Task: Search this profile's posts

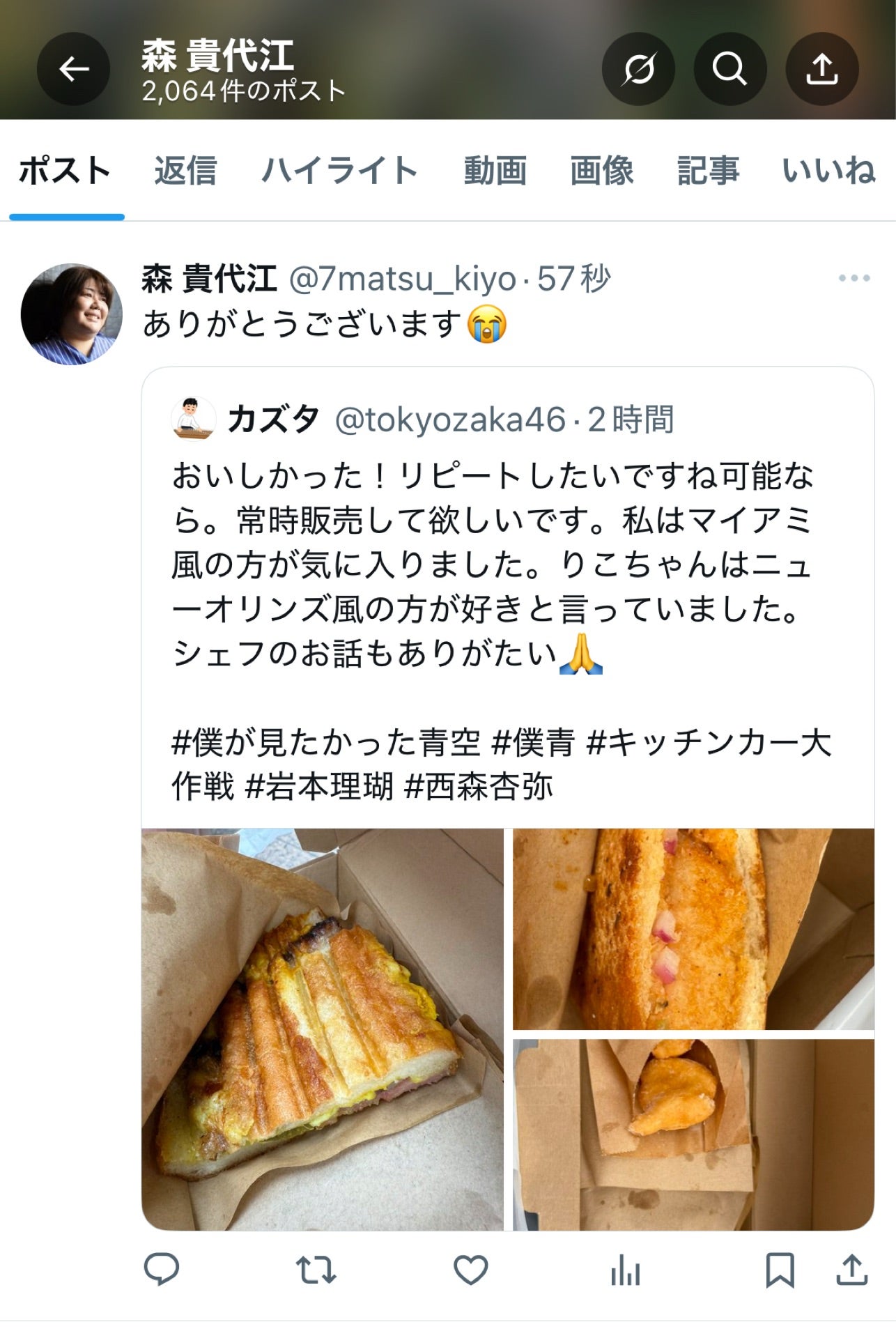Action: click(729, 69)
